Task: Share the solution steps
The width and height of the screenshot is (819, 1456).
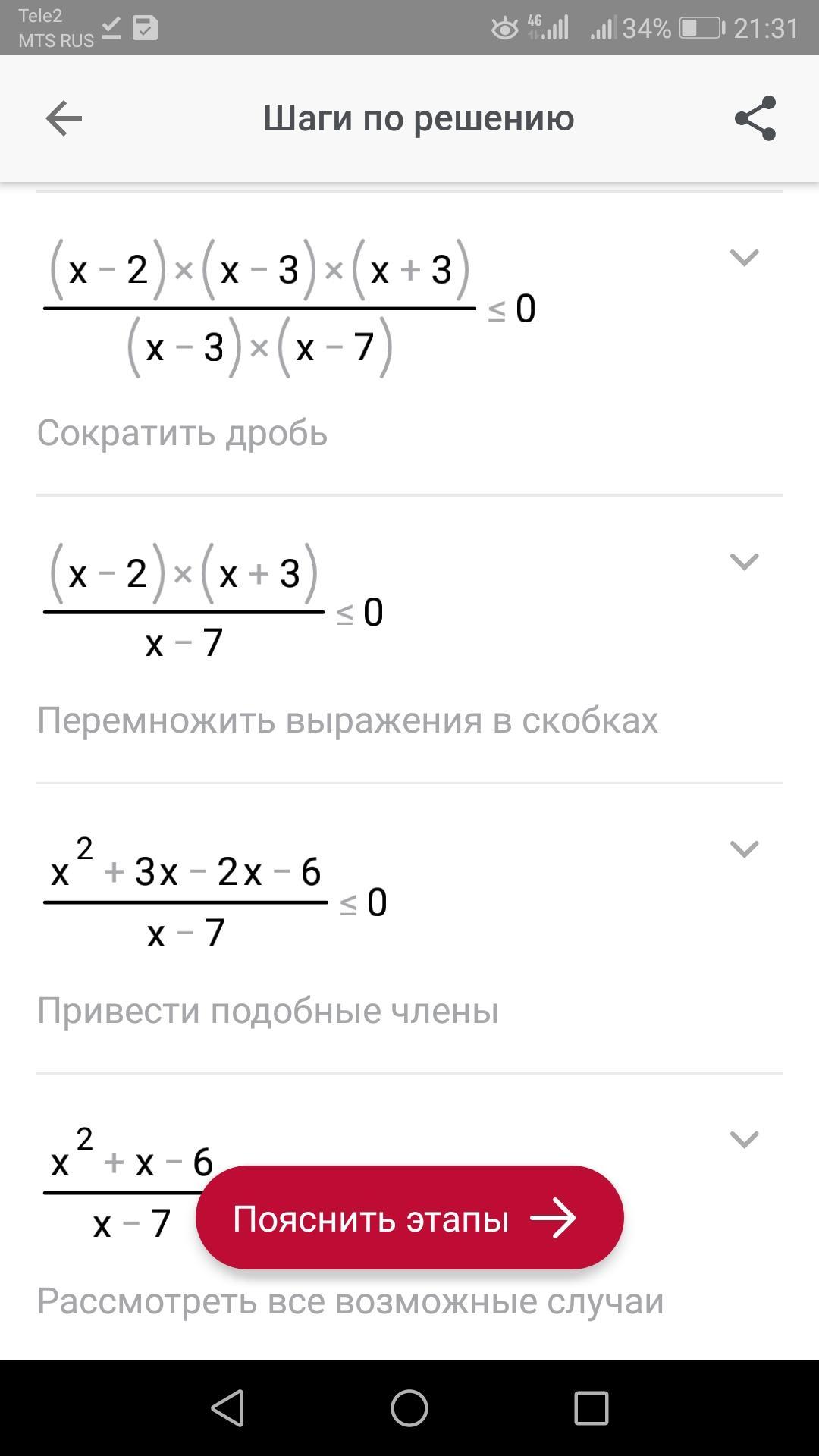Action: pyautogui.click(x=755, y=118)
